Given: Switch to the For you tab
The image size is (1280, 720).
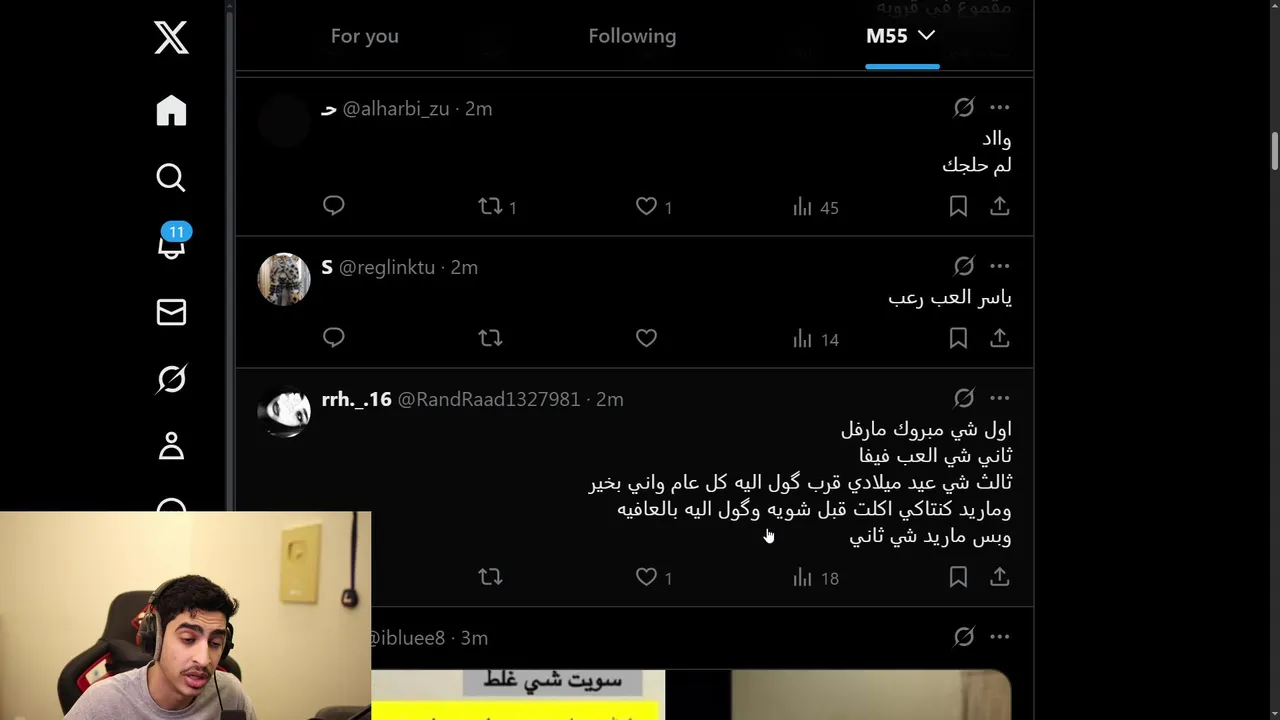Looking at the screenshot, I should tap(364, 36).
